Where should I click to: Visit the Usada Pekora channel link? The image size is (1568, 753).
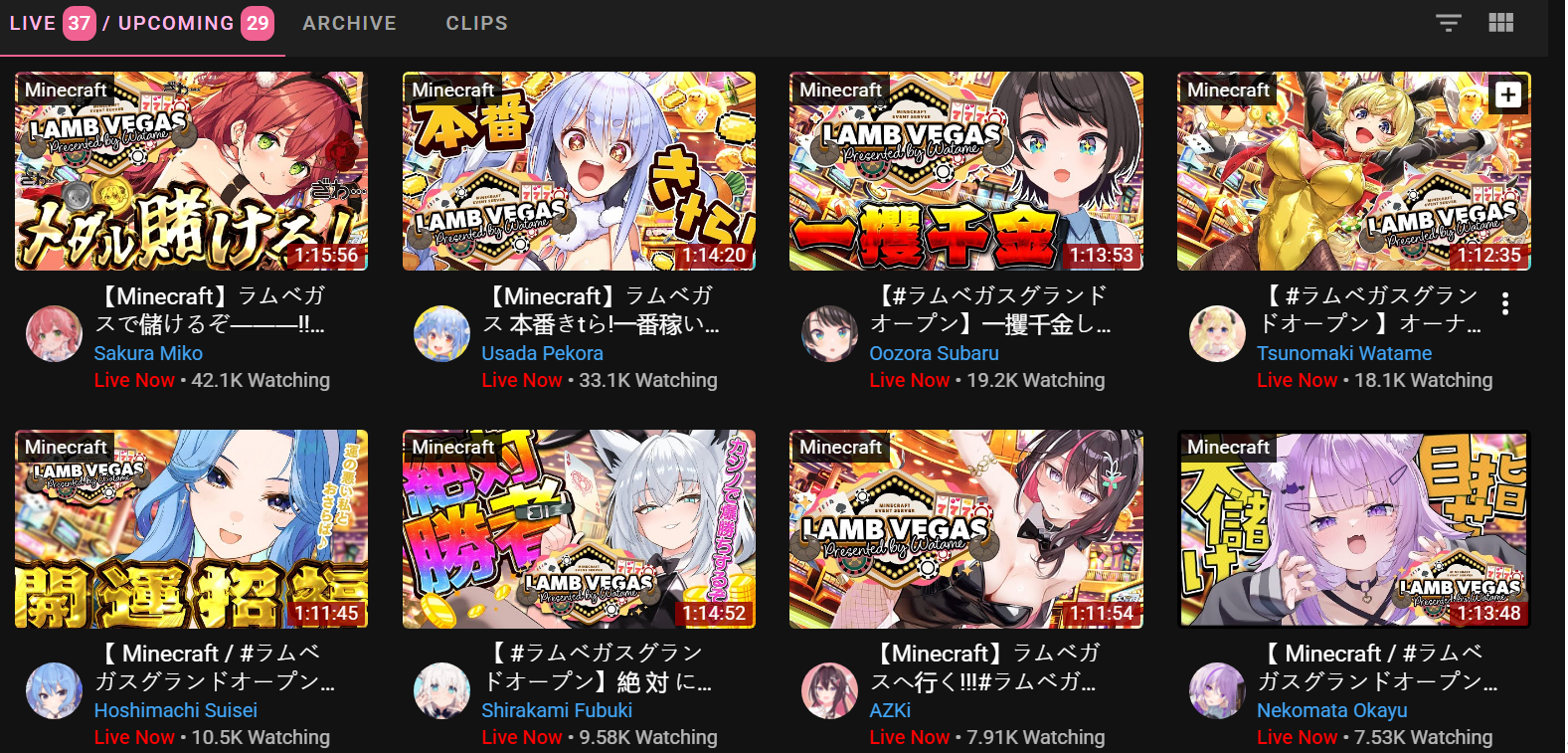542,353
